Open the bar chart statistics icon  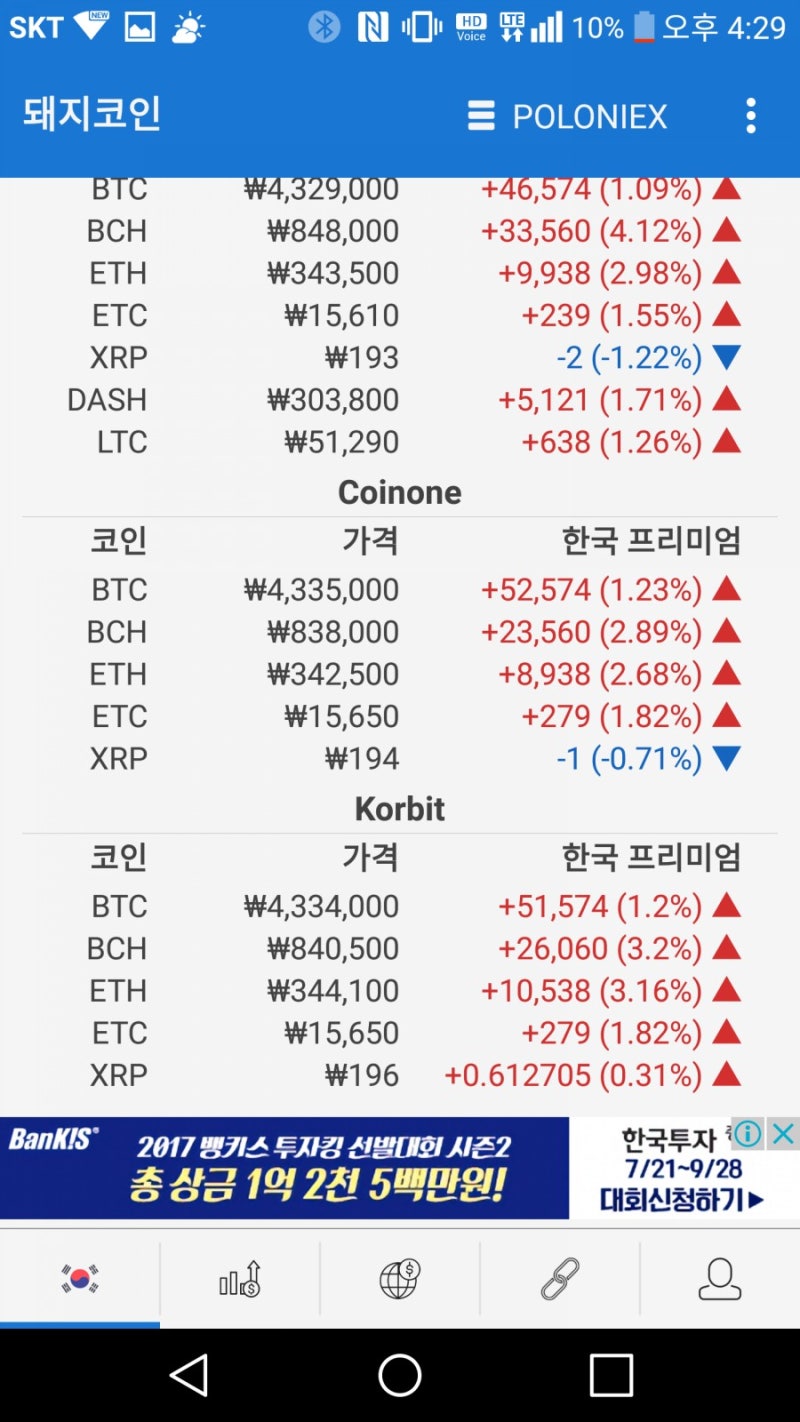point(240,1277)
